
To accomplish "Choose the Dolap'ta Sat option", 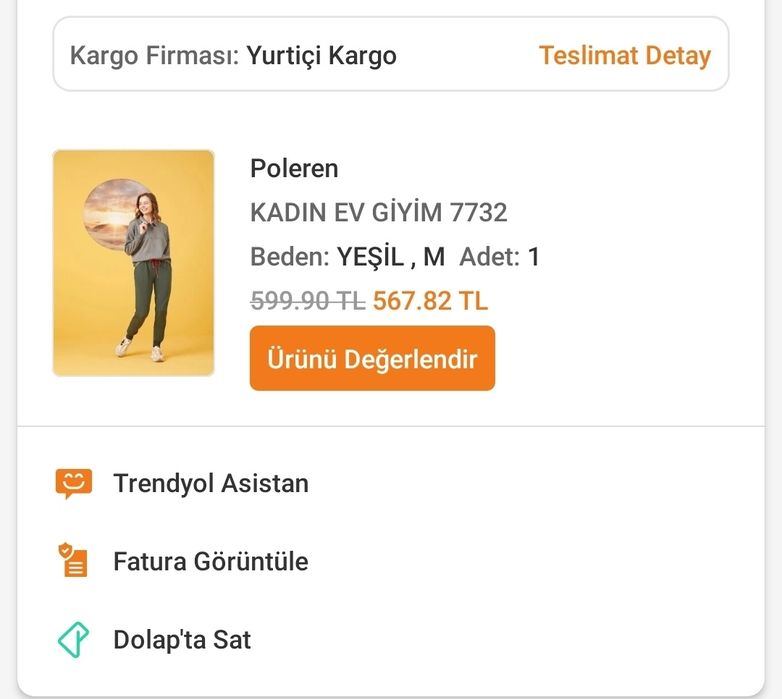I will point(182,639).
